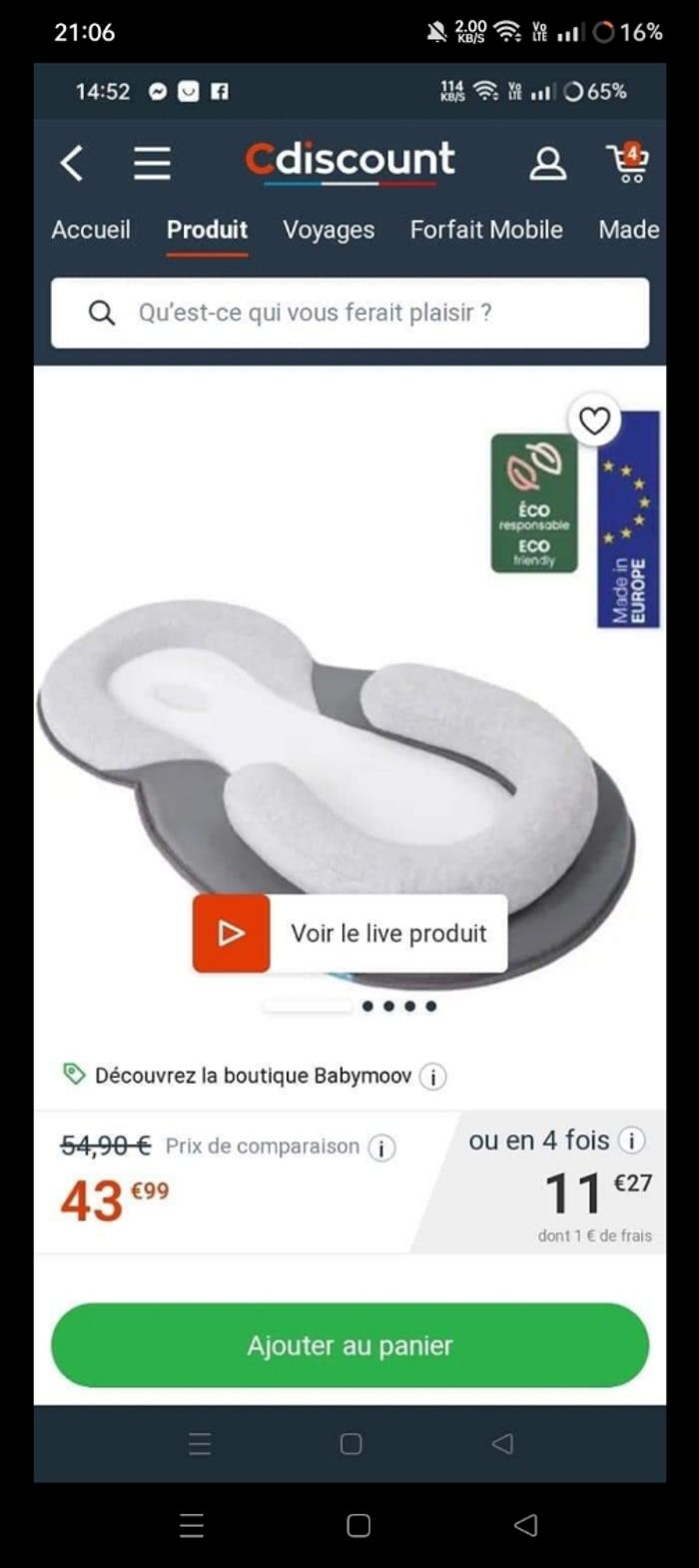Go home via the white system home button

(358, 1525)
